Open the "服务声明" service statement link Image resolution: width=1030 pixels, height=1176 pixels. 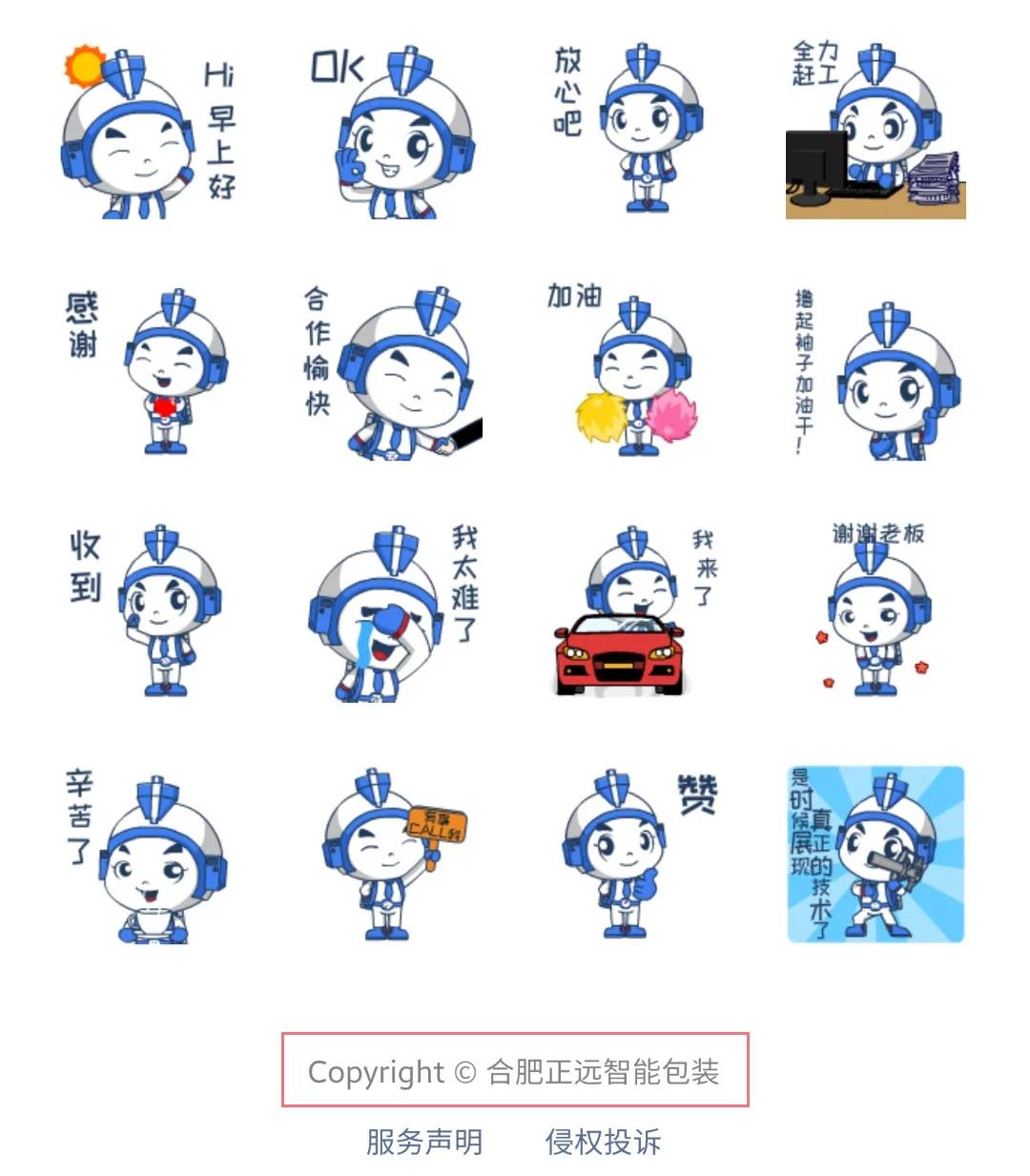[x=422, y=1141]
